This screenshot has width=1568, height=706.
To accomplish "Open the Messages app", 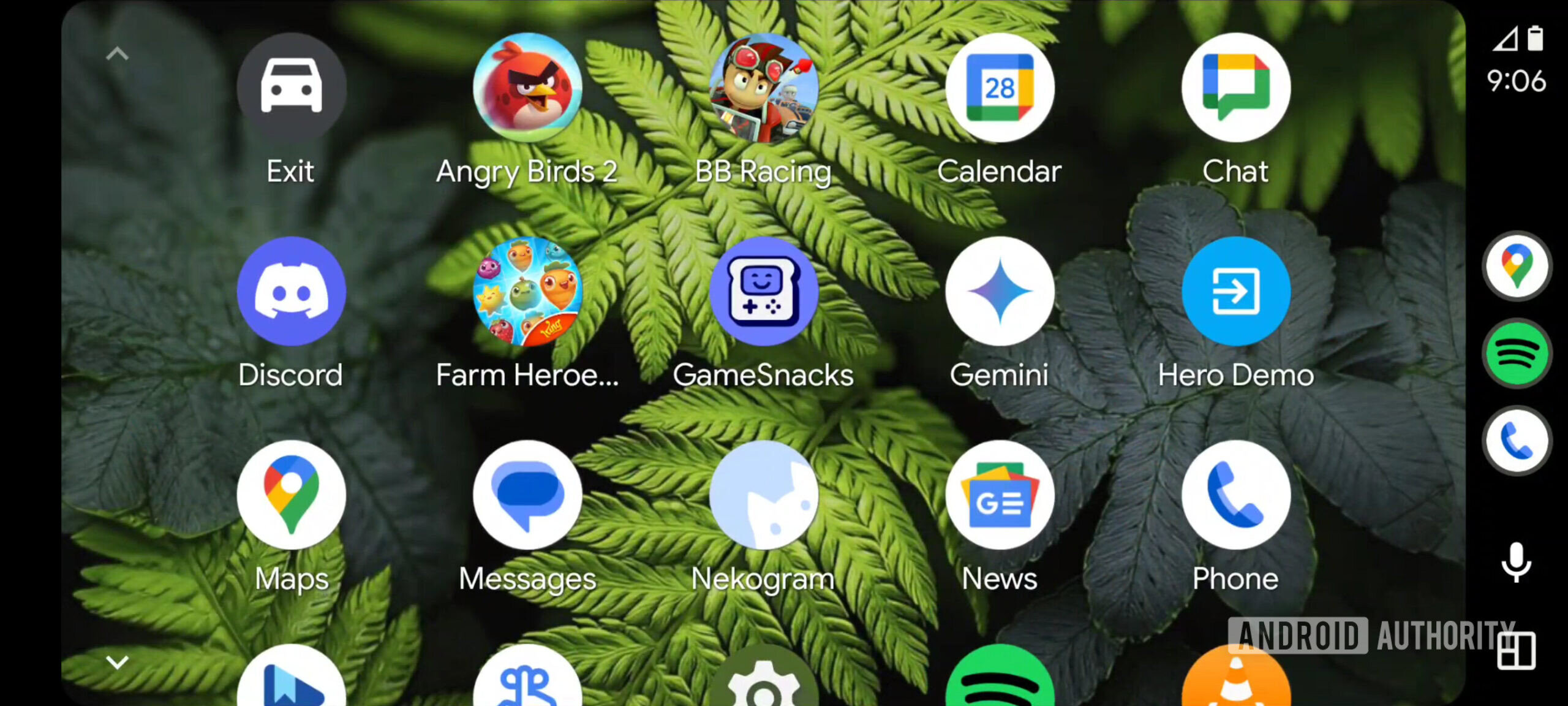I will coord(527,495).
